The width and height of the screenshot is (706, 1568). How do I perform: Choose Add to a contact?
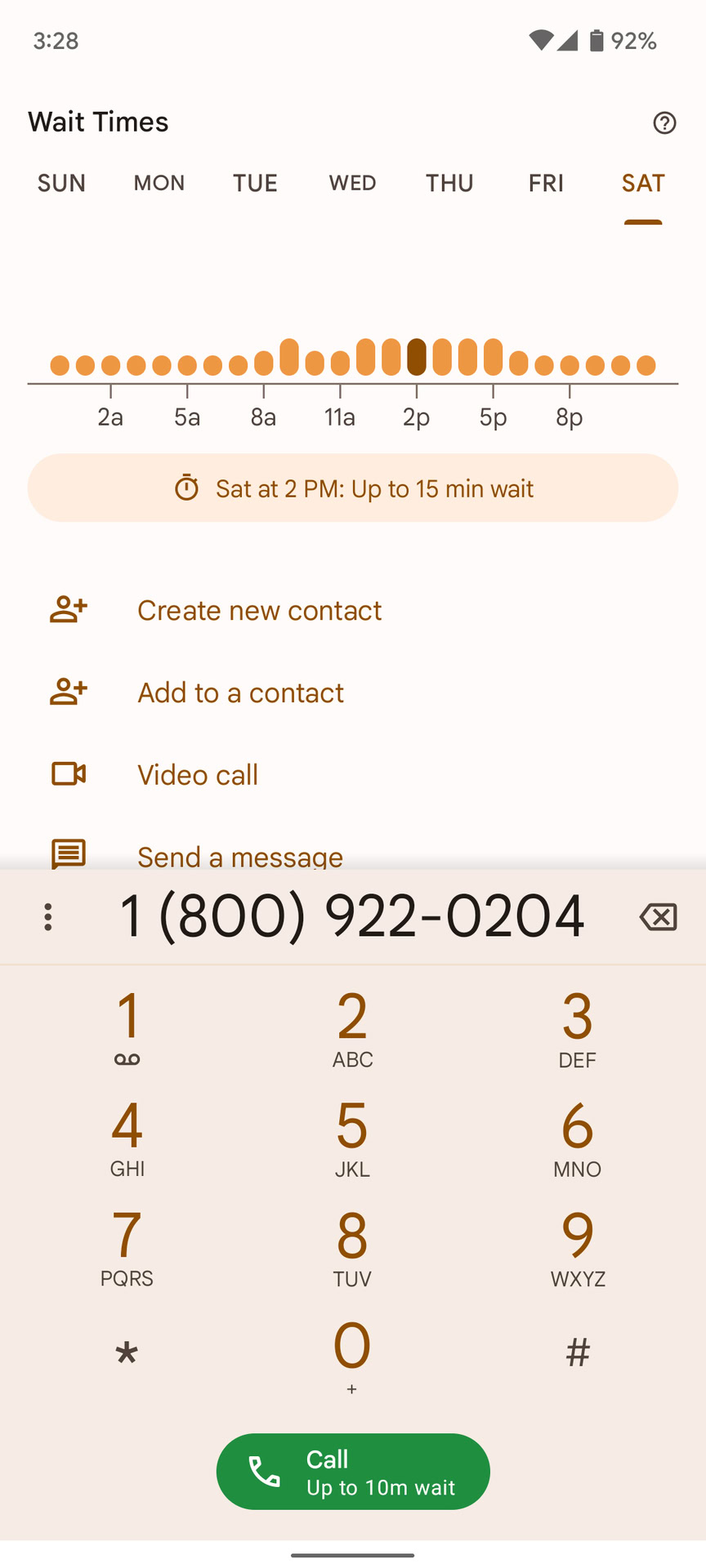(240, 693)
